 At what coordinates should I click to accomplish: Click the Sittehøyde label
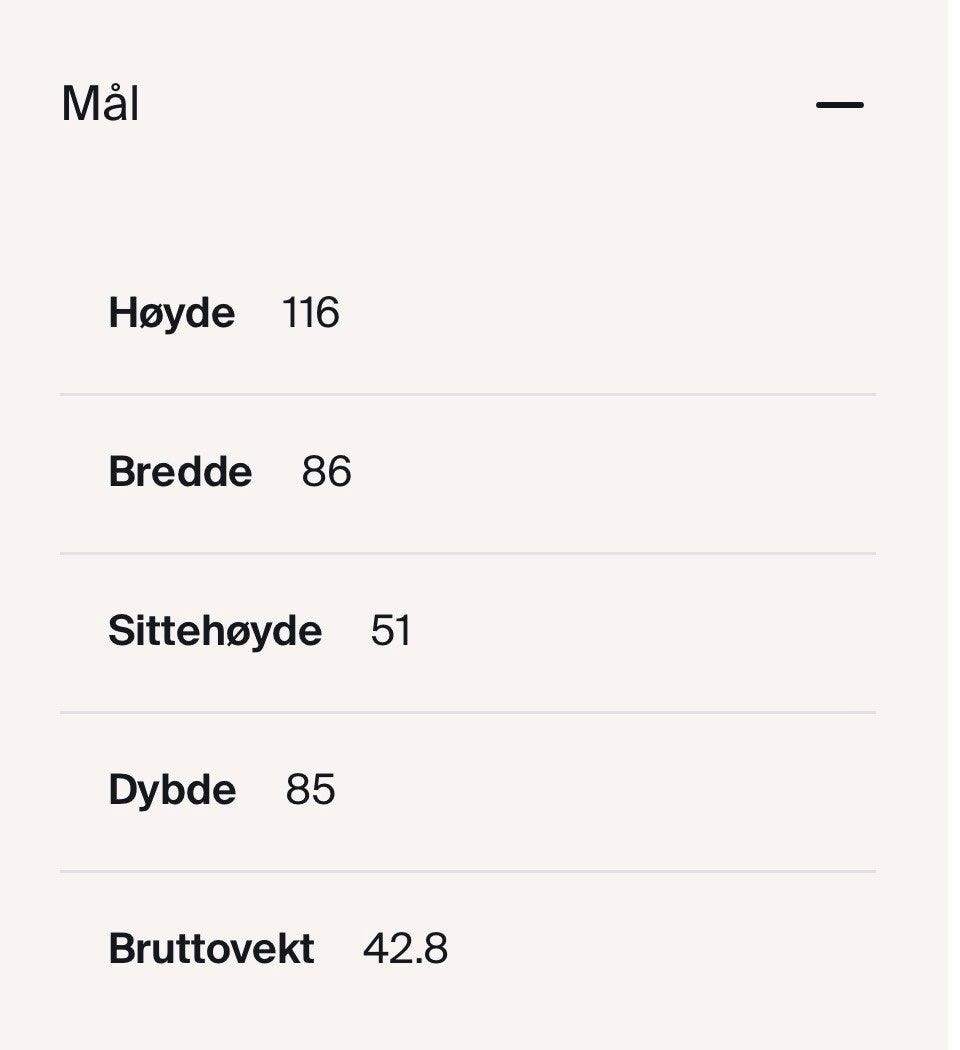pyautogui.click(x=214, y=631)
